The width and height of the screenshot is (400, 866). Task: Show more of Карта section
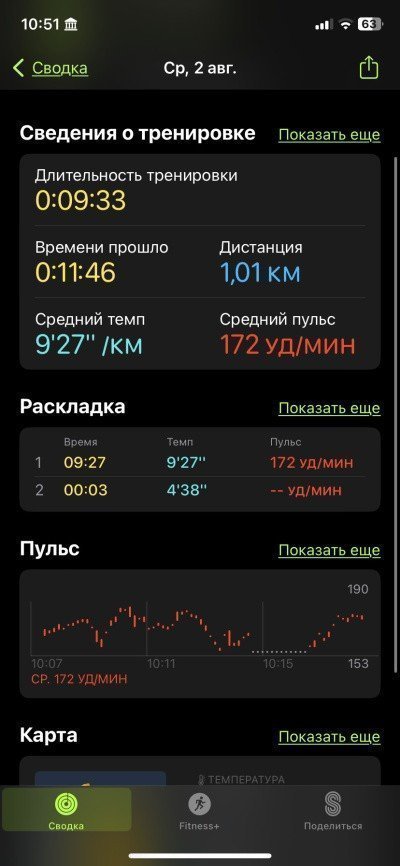click(329, 737)
